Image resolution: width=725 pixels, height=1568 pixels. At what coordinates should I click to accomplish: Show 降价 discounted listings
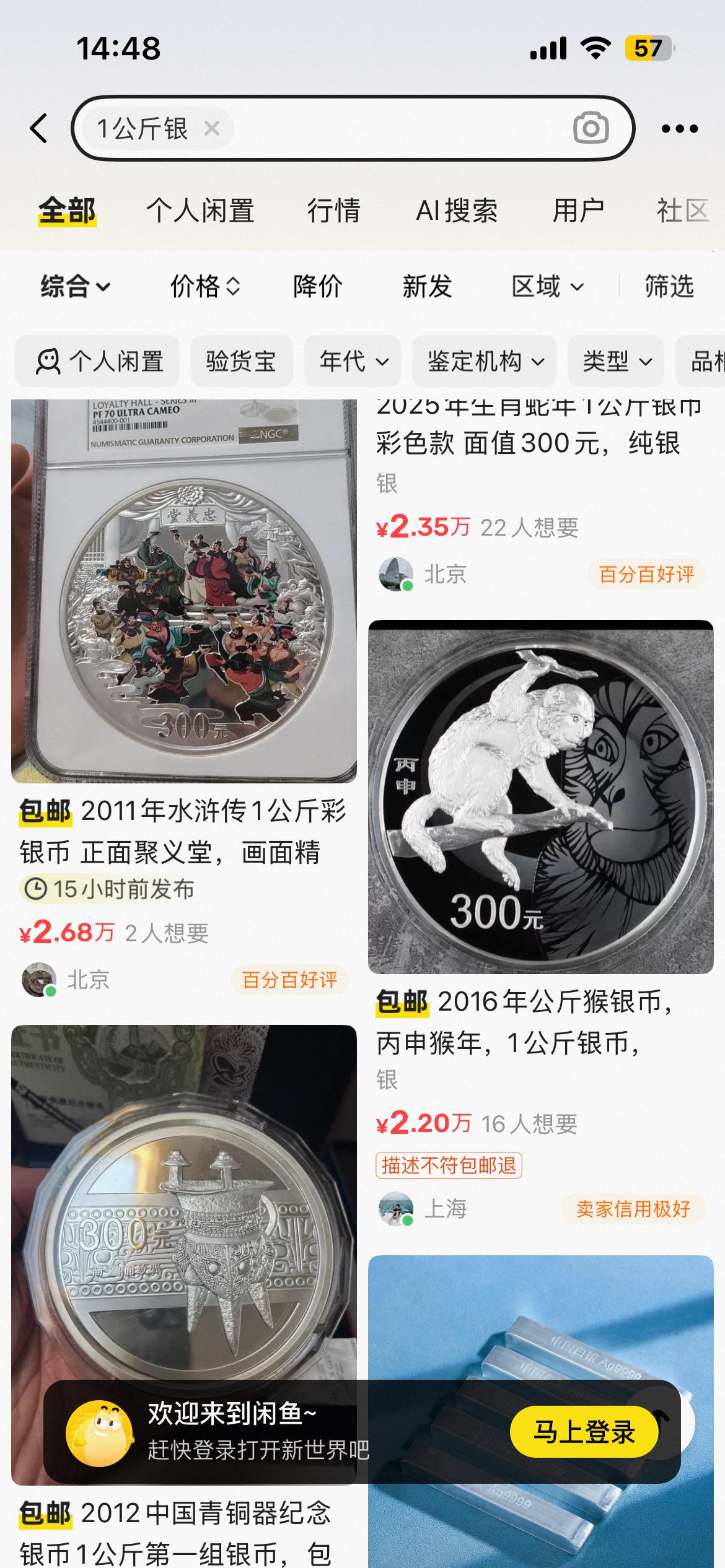tap(317, 287)
